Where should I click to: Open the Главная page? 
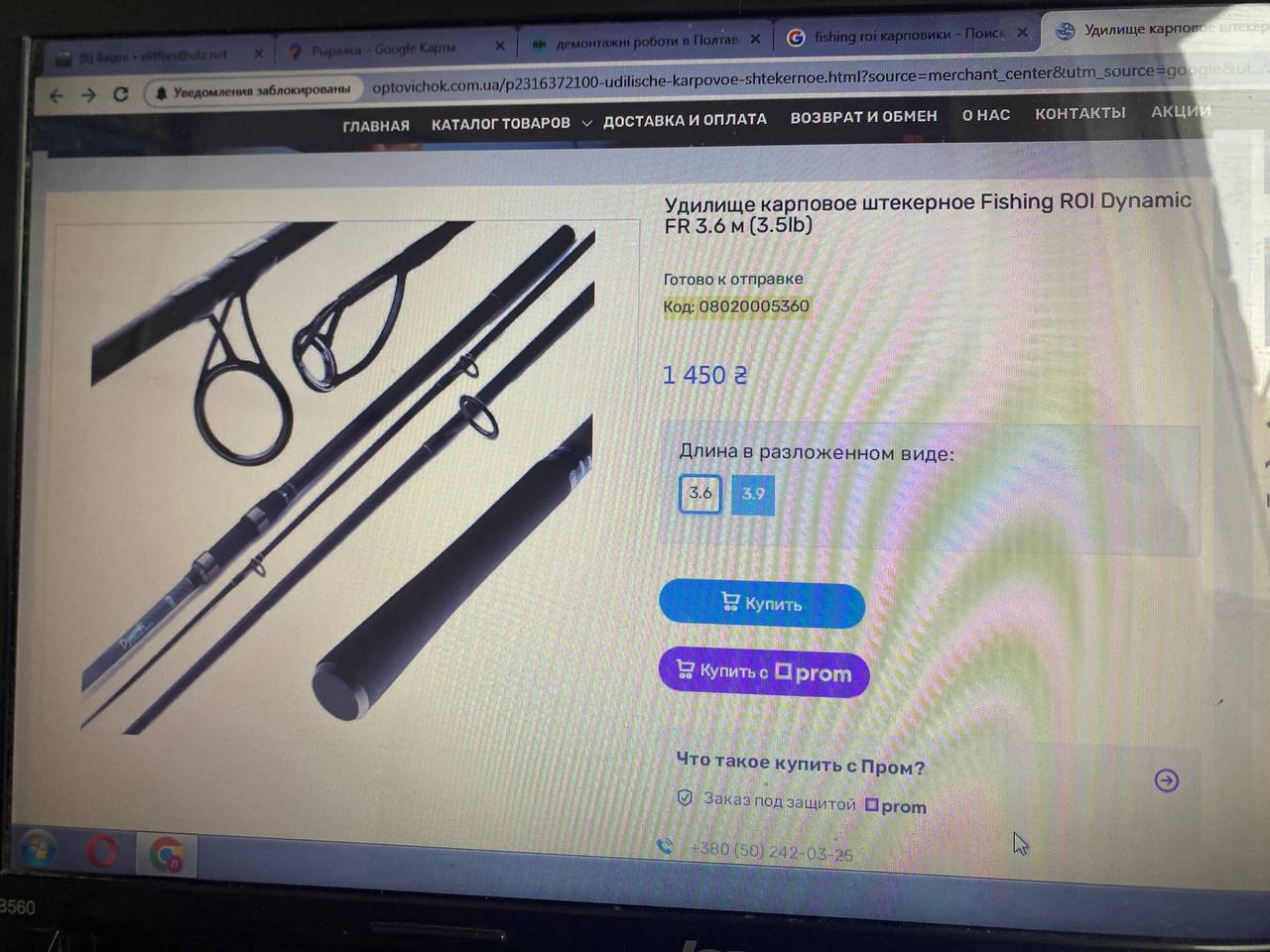coord(376,126)
